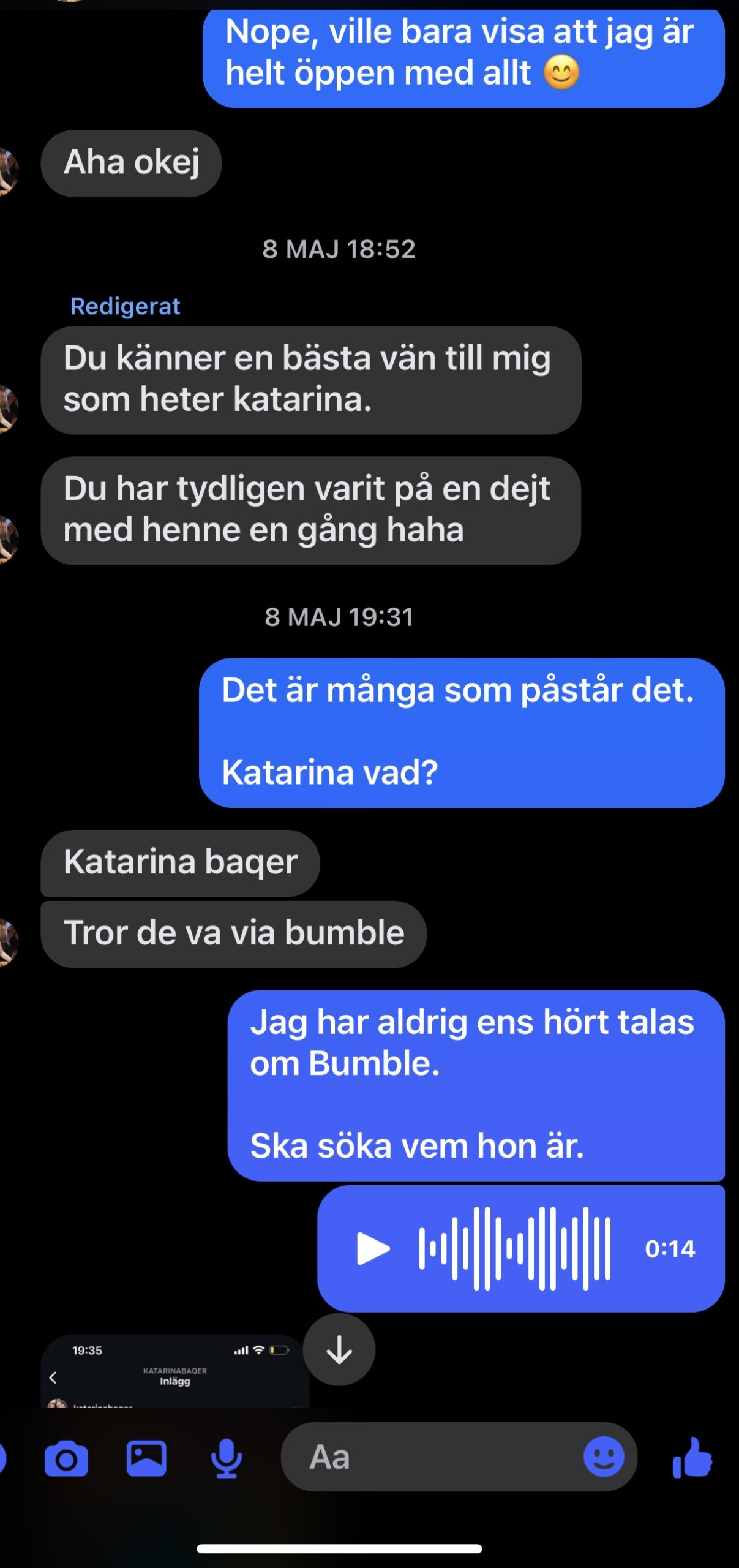Open the photo gallery picker

(146, 1458)
